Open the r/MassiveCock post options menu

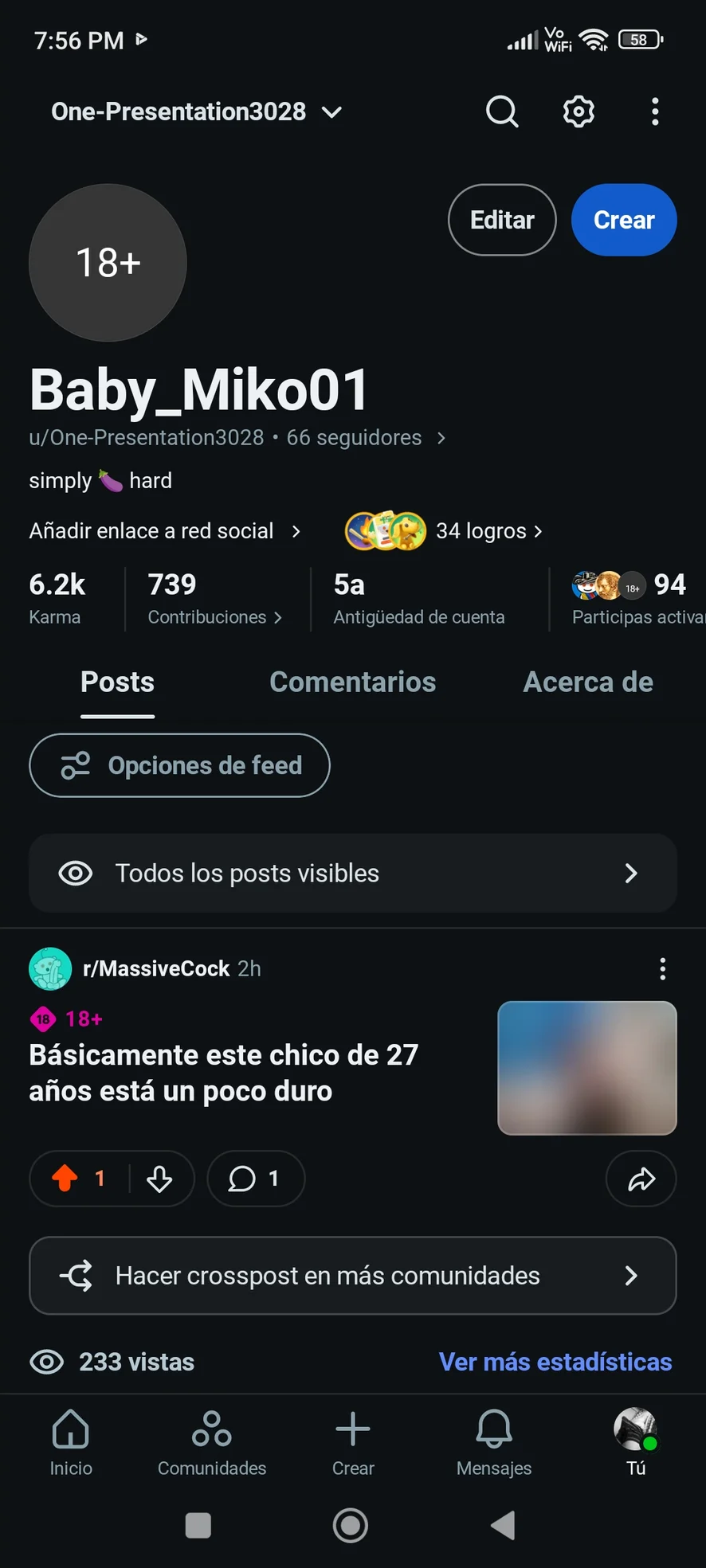pos(662,968)
